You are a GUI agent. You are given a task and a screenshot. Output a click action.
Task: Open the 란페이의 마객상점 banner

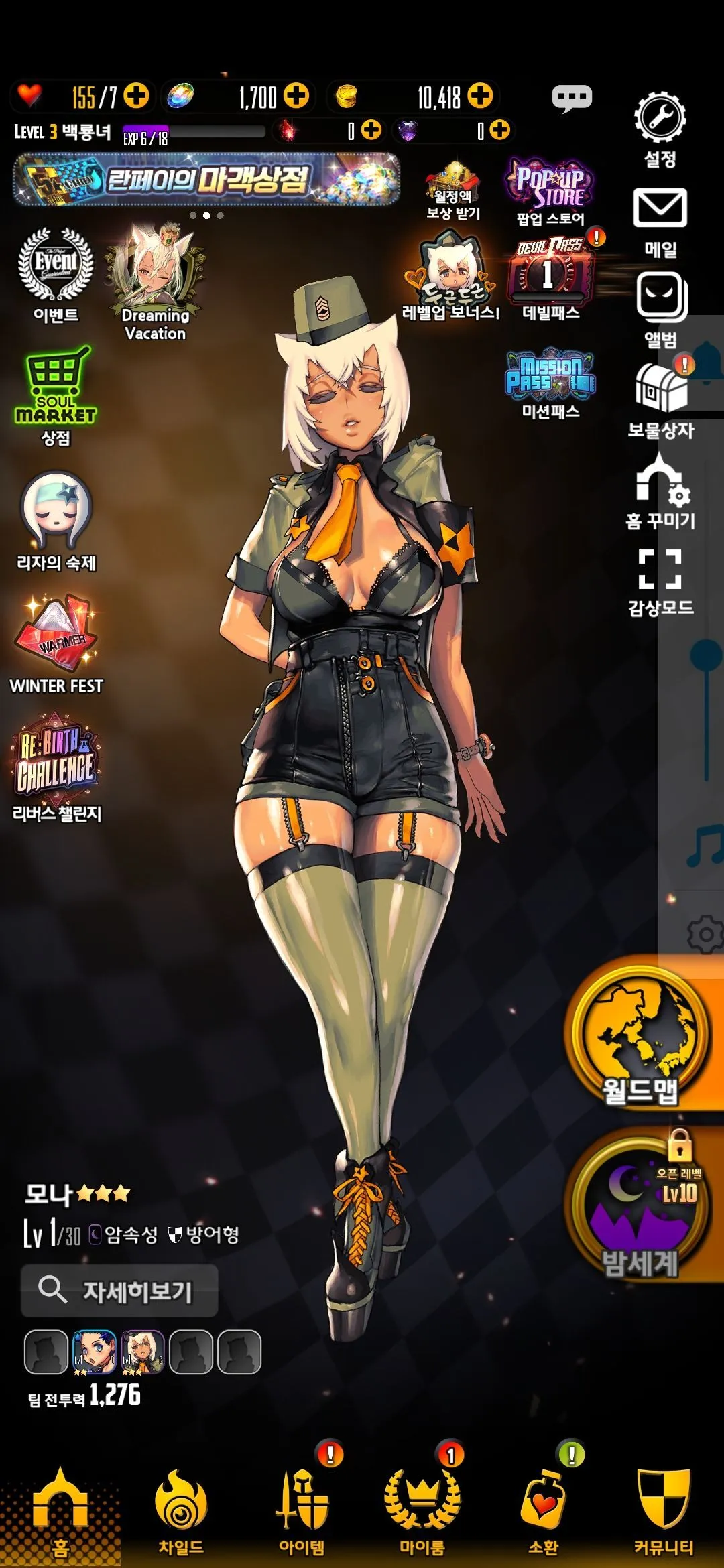[x=206, y=179]
